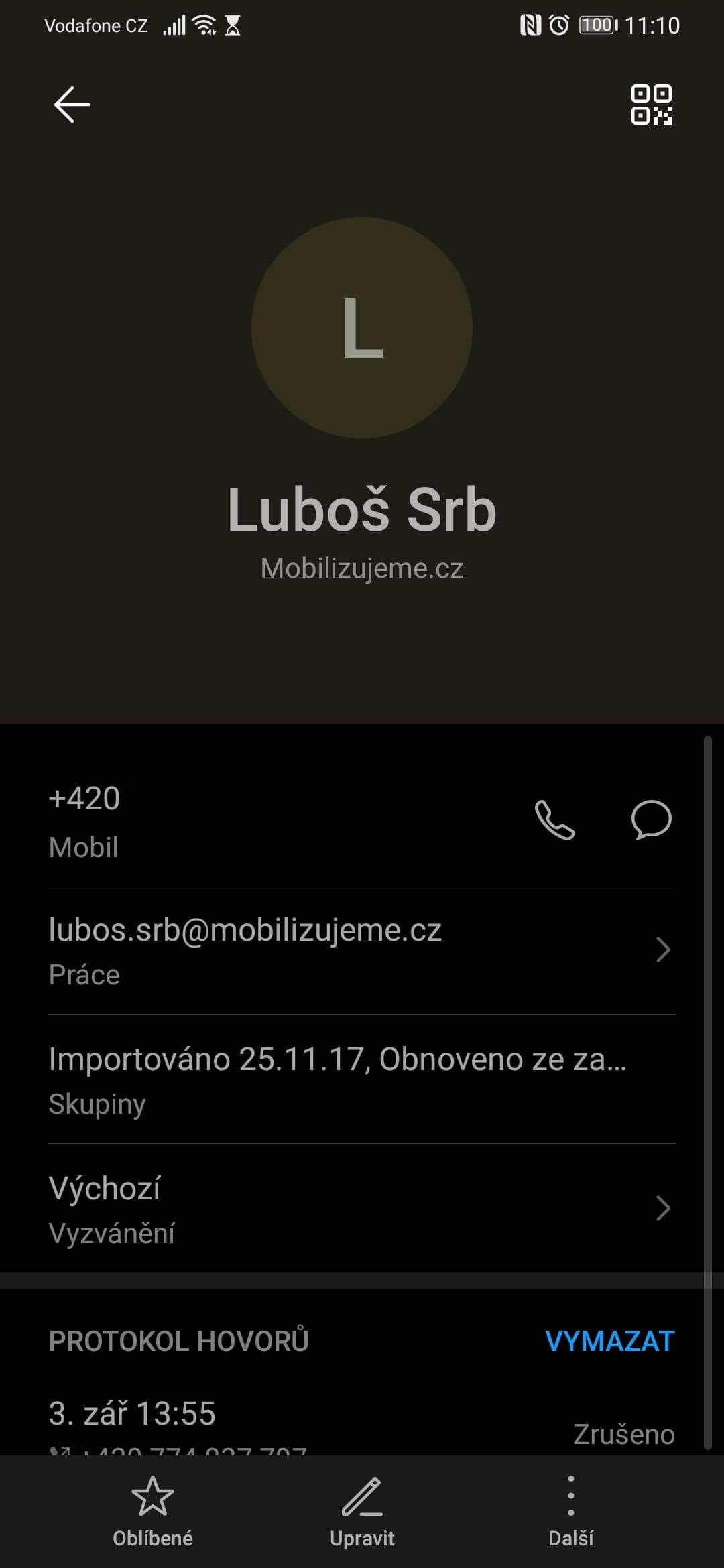Call the +420 mobile number
Viewport: 724px width, 1568px height.
click(554, 820)
